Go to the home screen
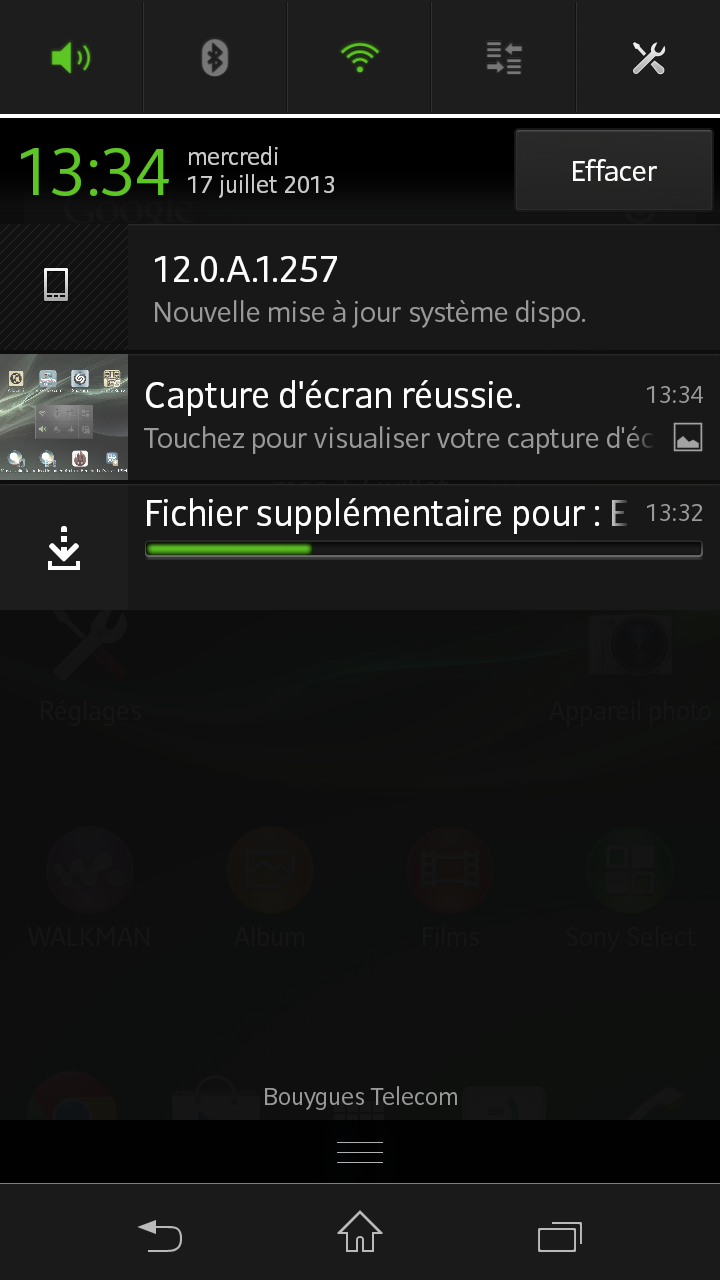This screenshot has width=720, height=1280. click(360, 1233)
